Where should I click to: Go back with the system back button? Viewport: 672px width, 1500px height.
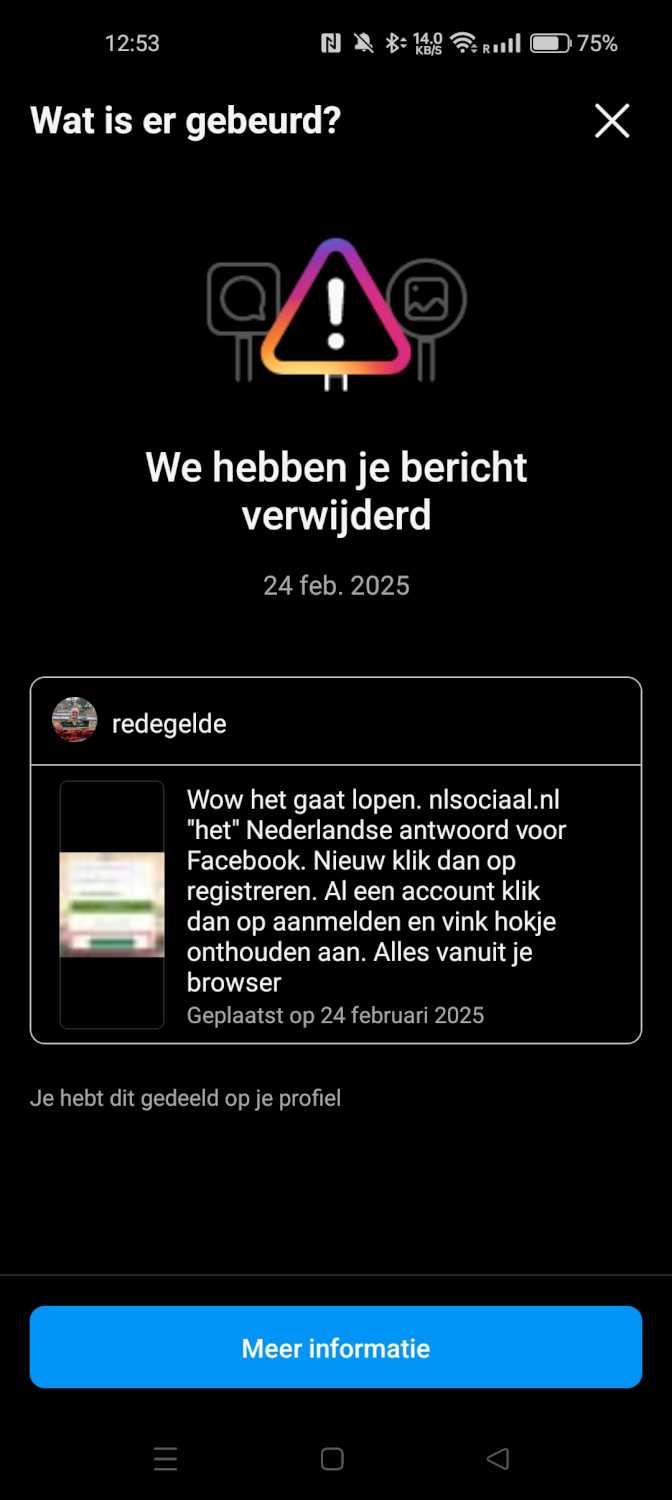498,1459
